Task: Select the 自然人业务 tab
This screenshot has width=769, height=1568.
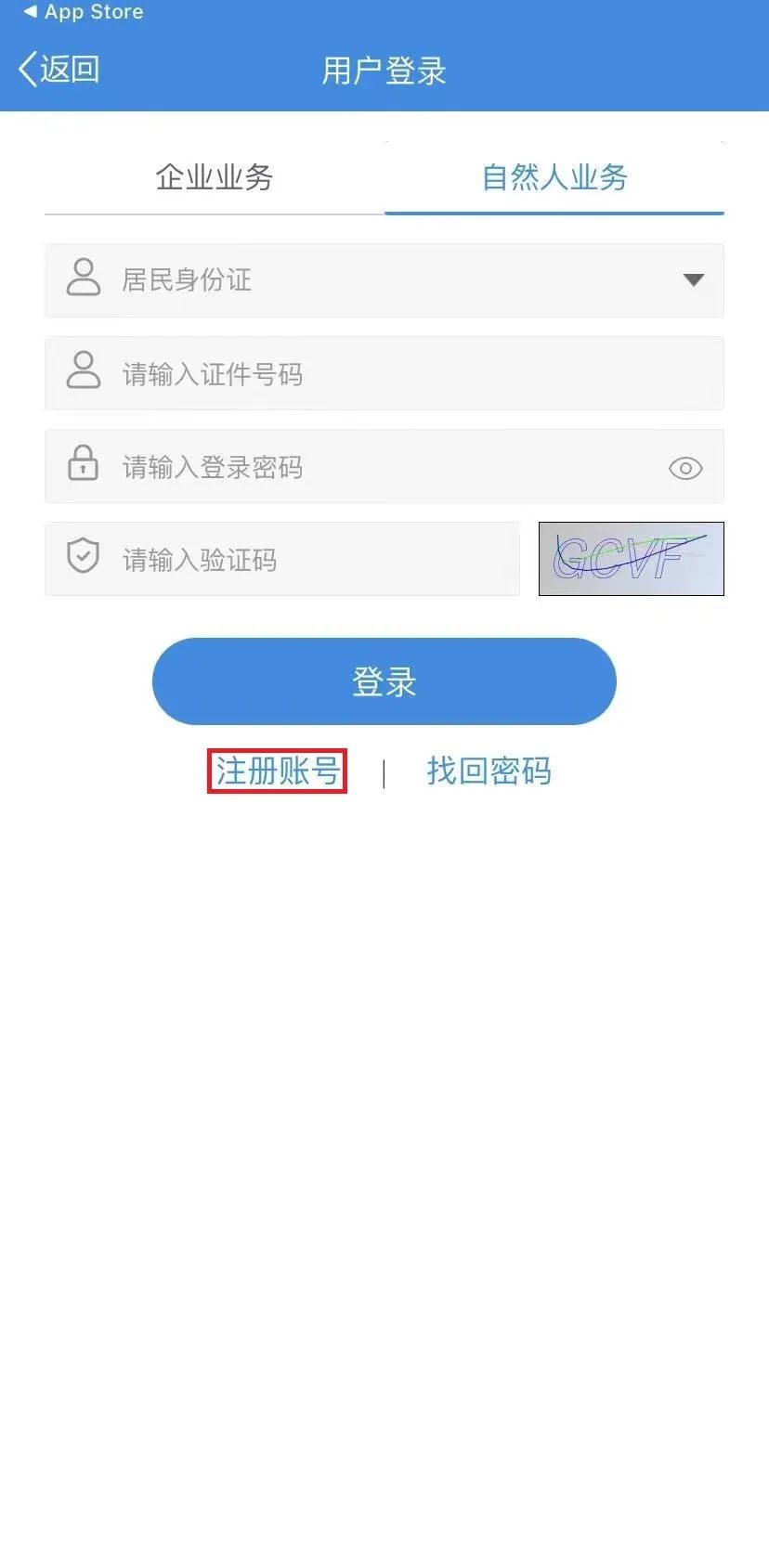Action: click(554, 177)
